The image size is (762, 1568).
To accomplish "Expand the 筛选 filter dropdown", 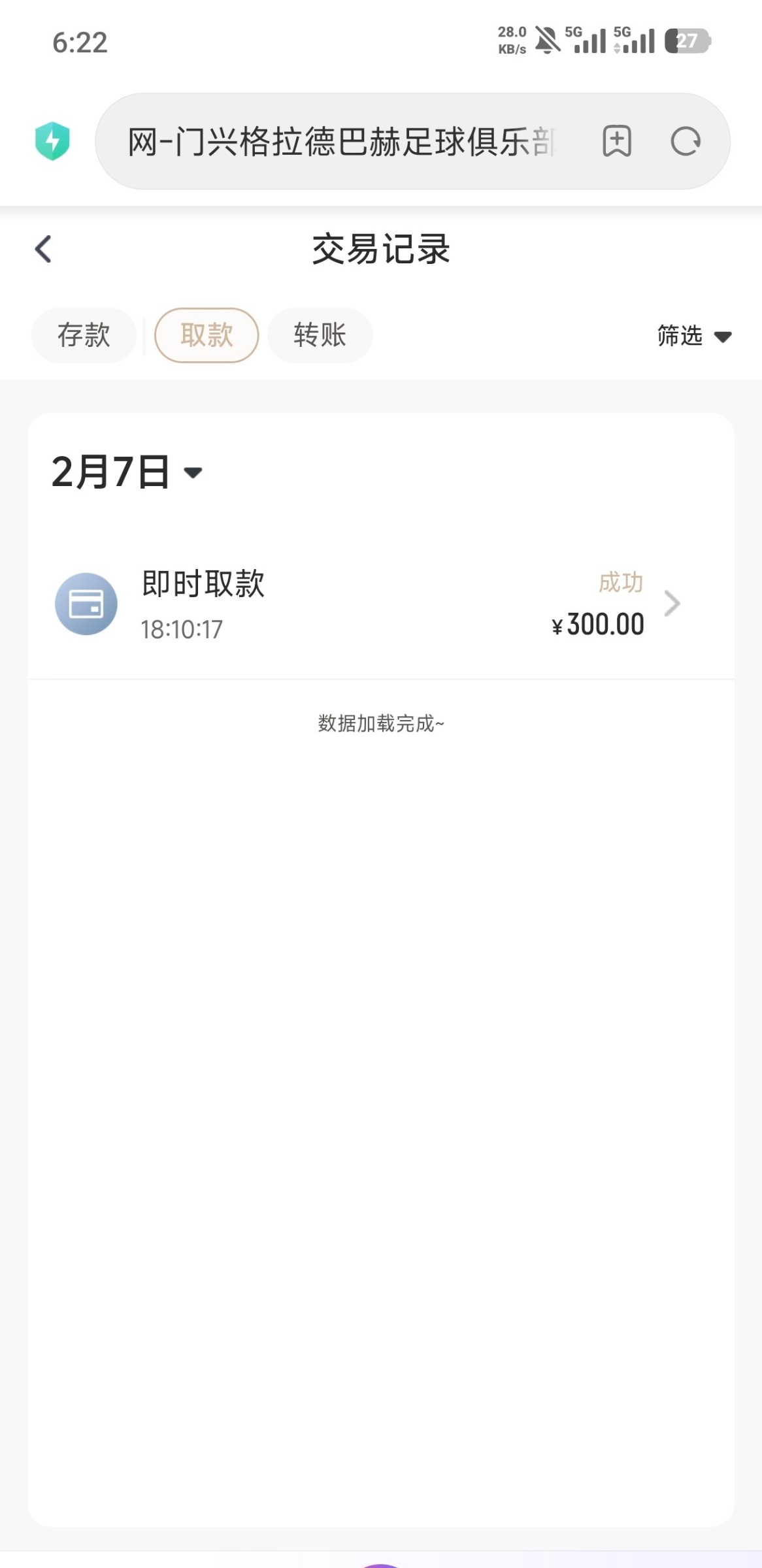I will pos(693,336).
